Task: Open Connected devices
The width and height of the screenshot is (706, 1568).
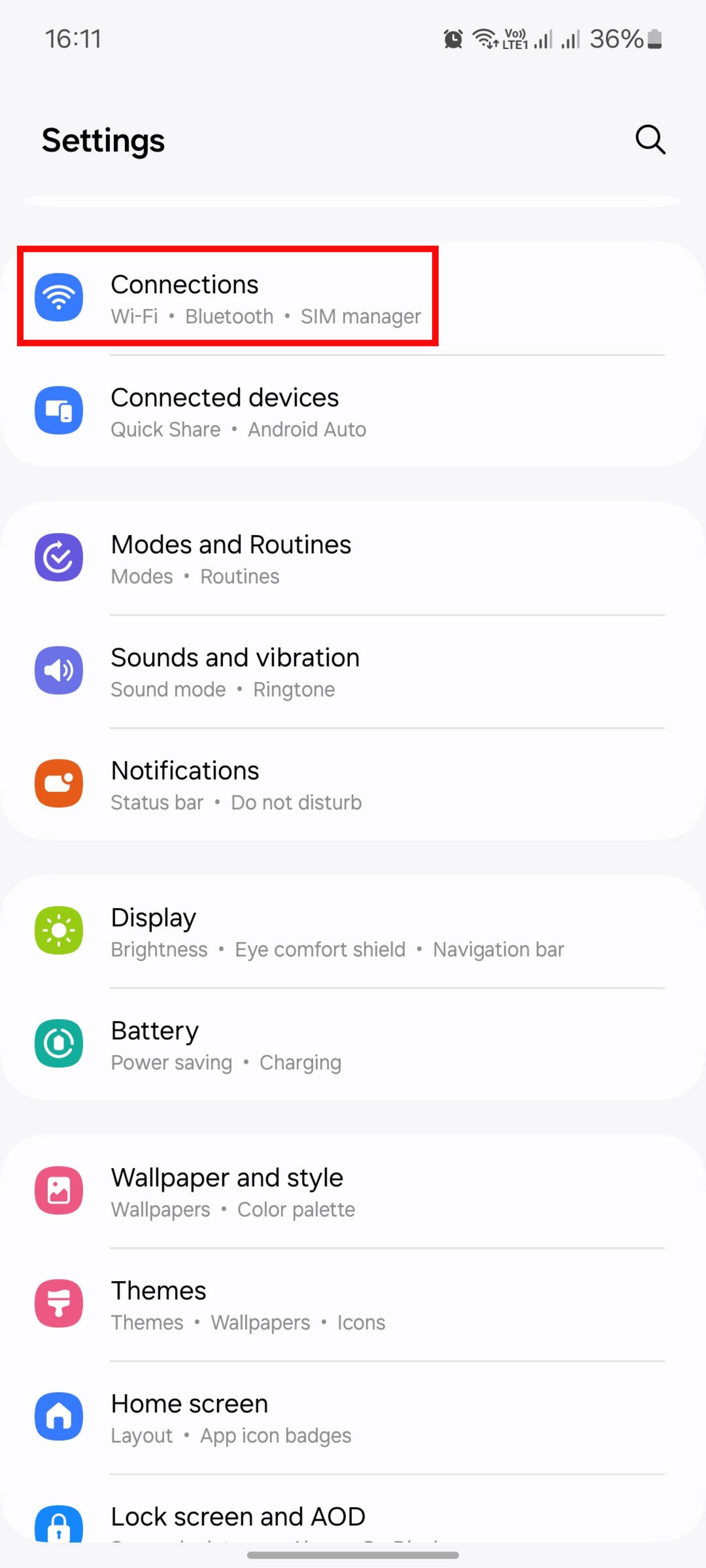Action: coord(353,412)
